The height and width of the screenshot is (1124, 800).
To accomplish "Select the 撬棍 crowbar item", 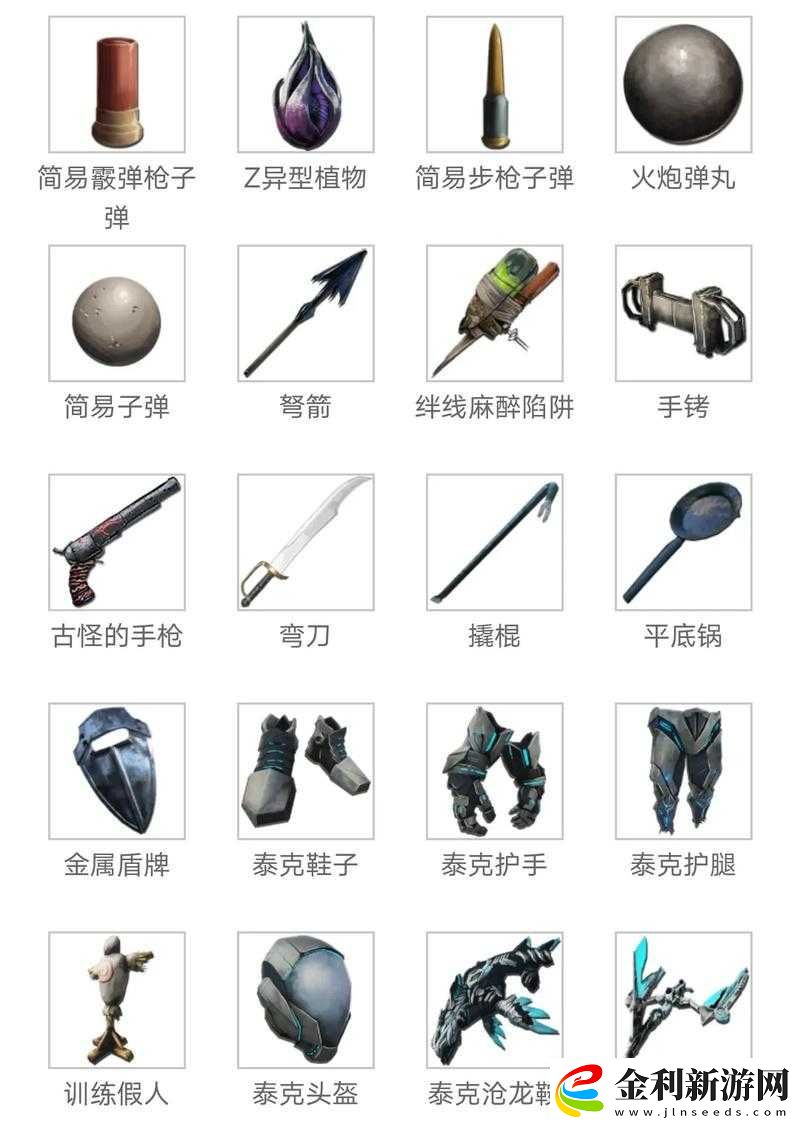I will click(x=497, y=541).
